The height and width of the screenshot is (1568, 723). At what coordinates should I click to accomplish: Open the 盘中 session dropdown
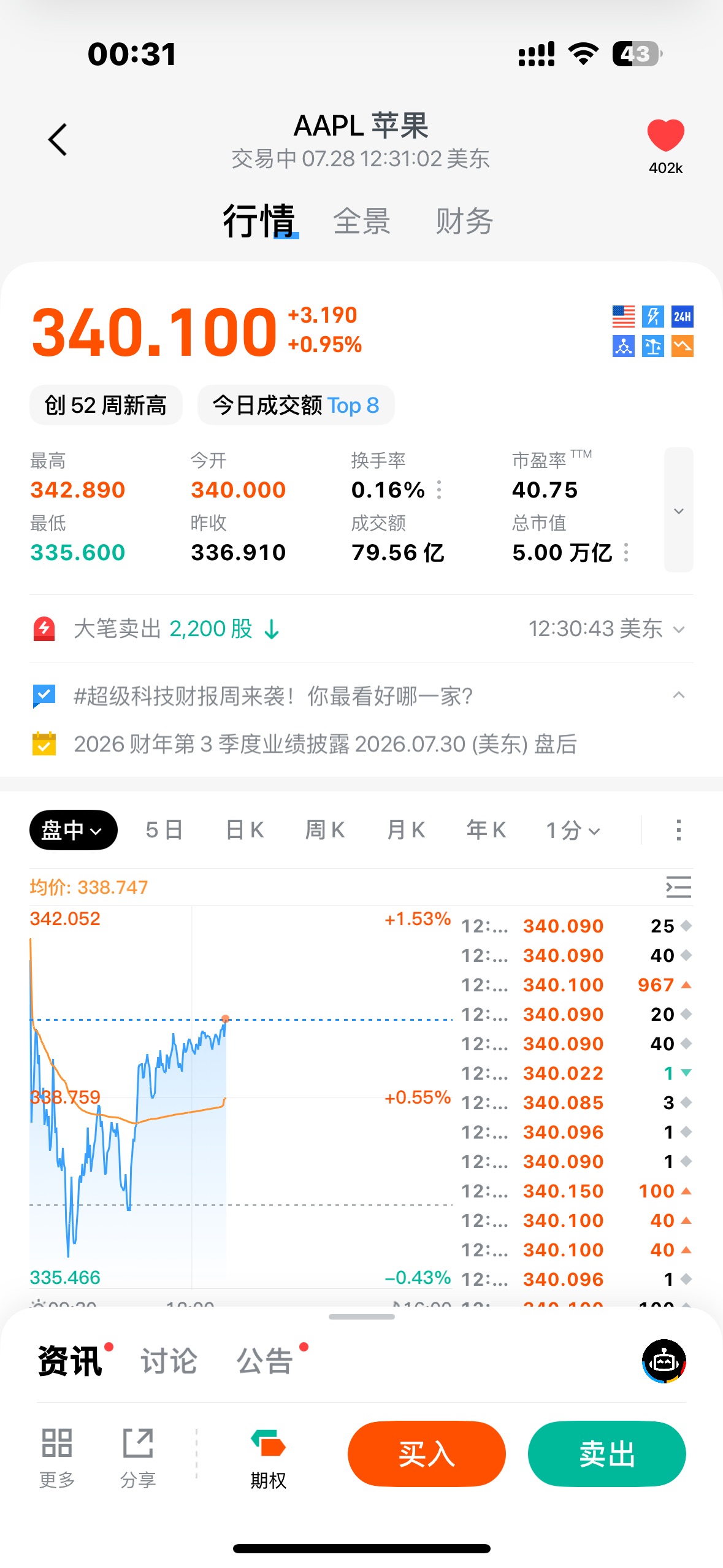[x=73, y=830]
